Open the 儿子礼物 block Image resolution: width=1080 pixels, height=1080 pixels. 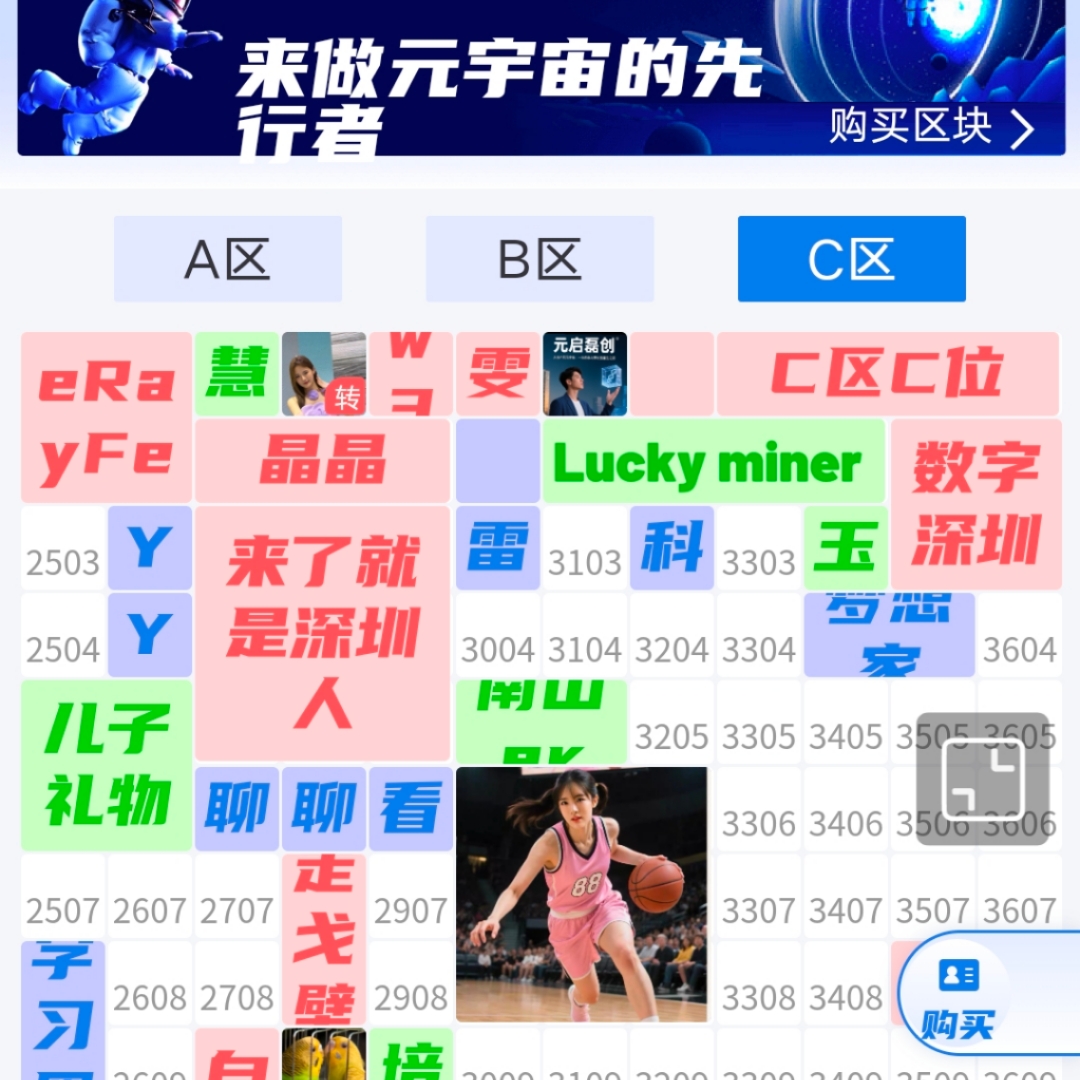click(107, 765)
